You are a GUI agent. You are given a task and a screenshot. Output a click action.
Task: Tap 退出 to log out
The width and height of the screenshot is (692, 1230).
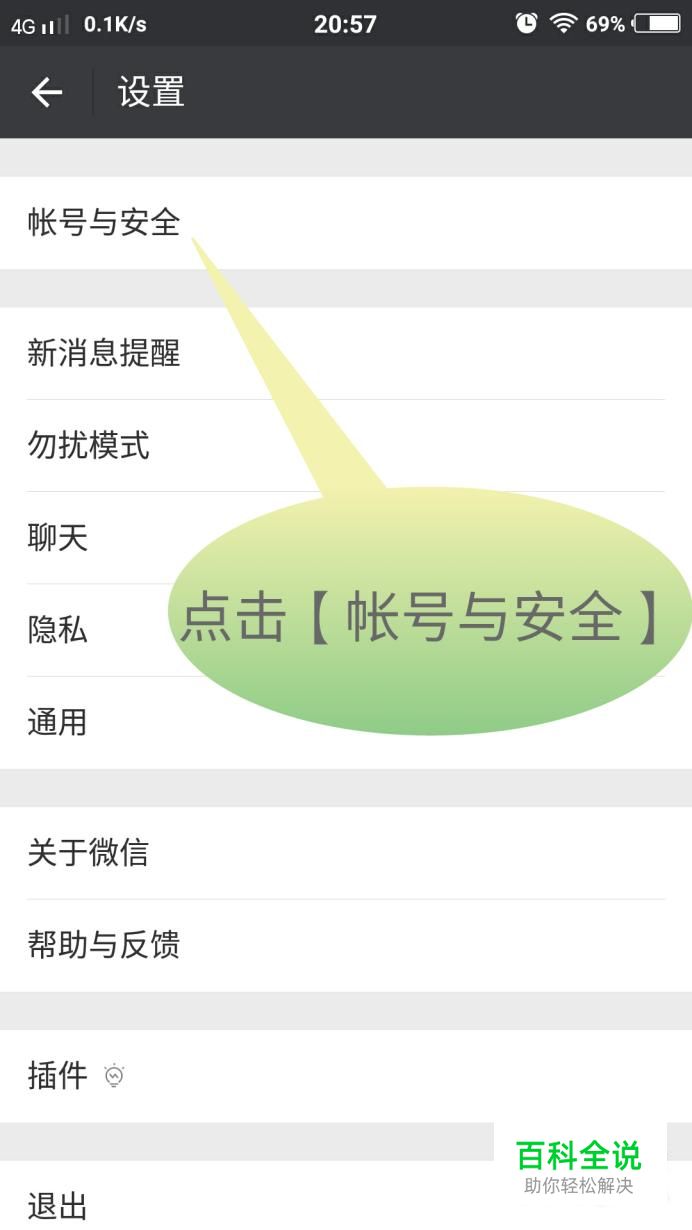click(58, 1205)
